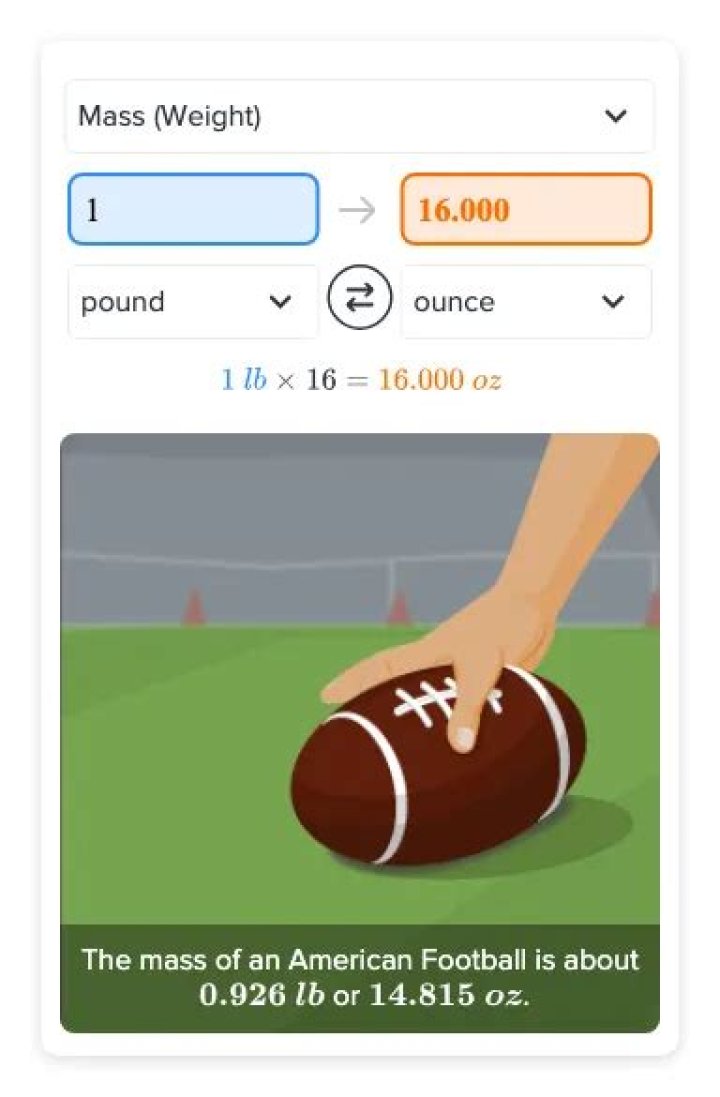The height and width of the screenshot is (1097, 720).
Task: Tap the result field showing 16.000
Action: tap(526, 209)
